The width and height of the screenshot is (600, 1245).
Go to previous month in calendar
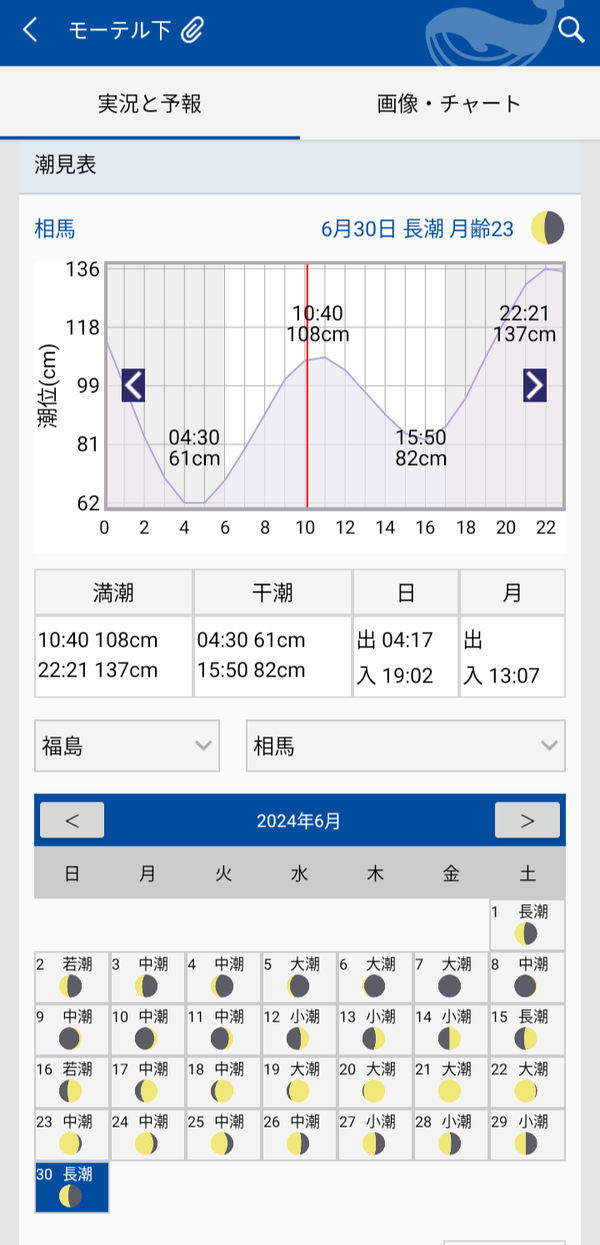tap(72, 821)
